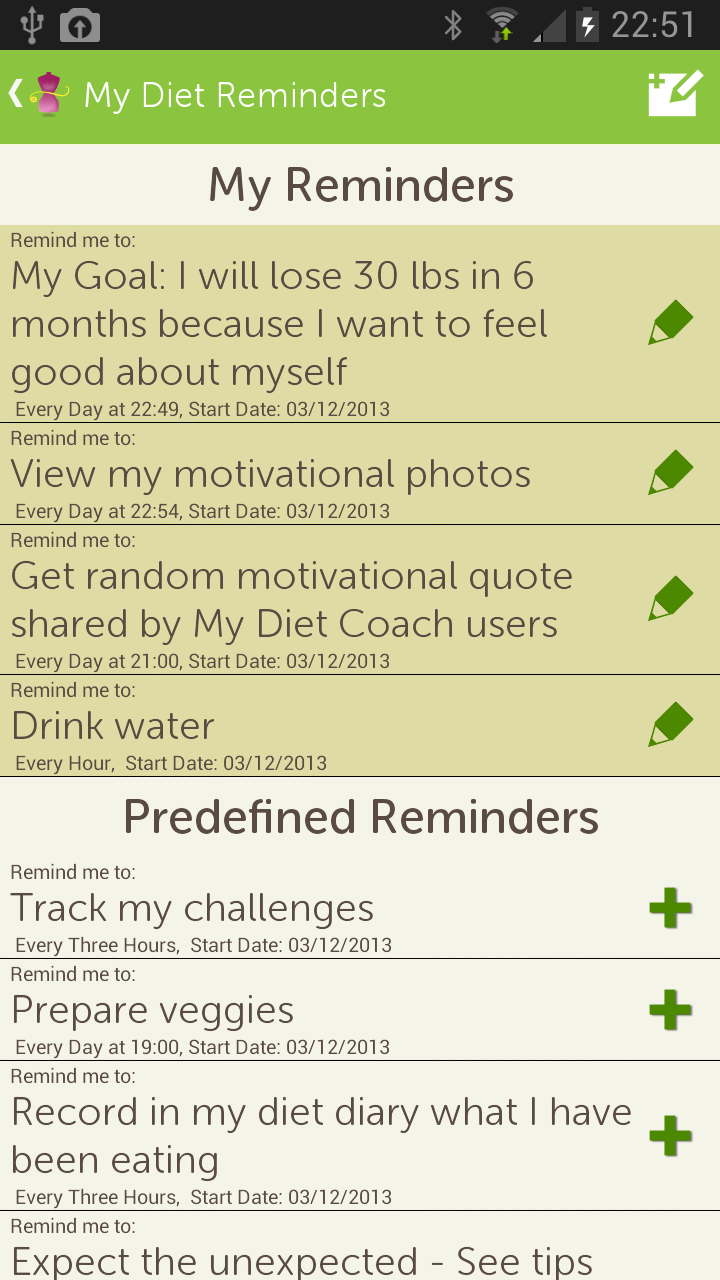
Task: Tap the 'My Reminders' section header
Action: [x=360, y=185]
